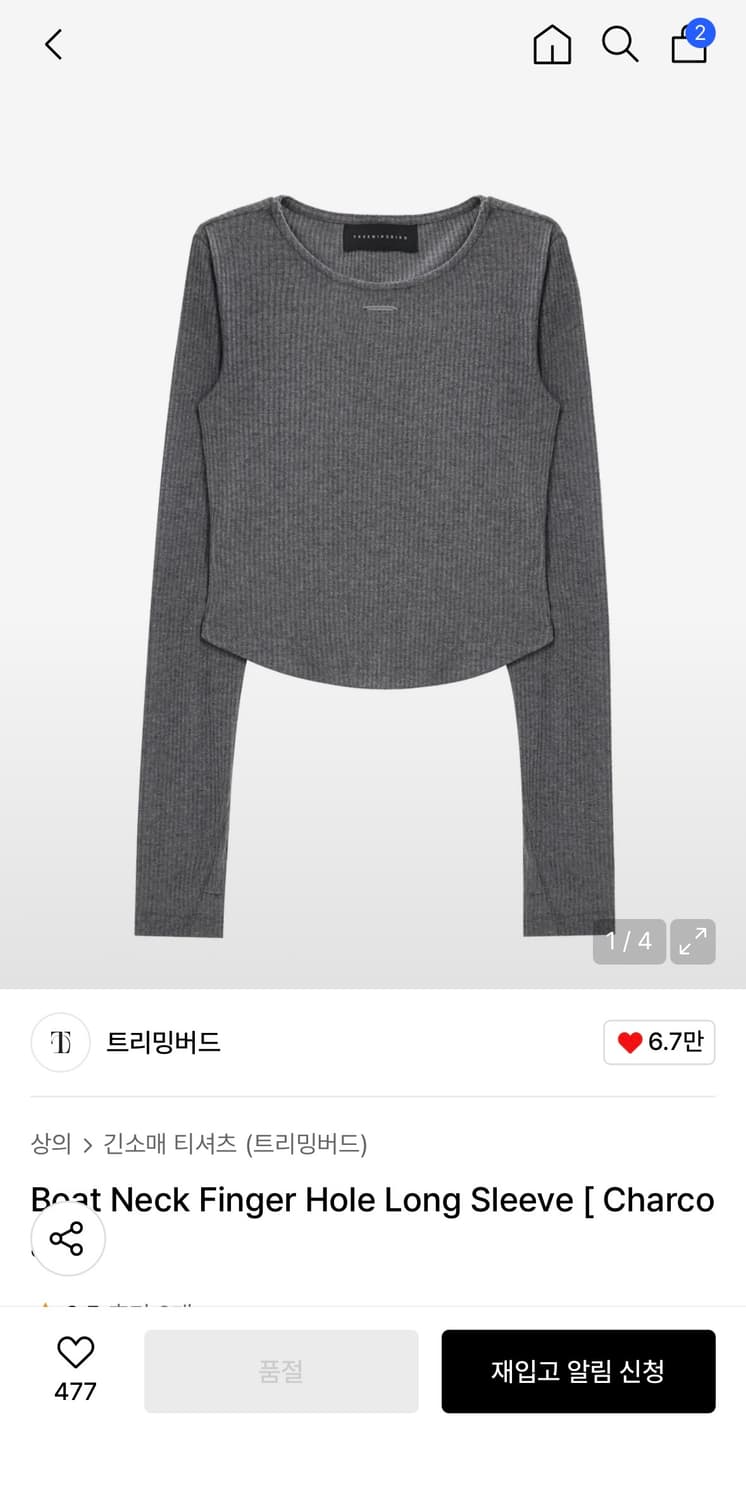Open the 트리밍버드 brand logo circle

60,1042
